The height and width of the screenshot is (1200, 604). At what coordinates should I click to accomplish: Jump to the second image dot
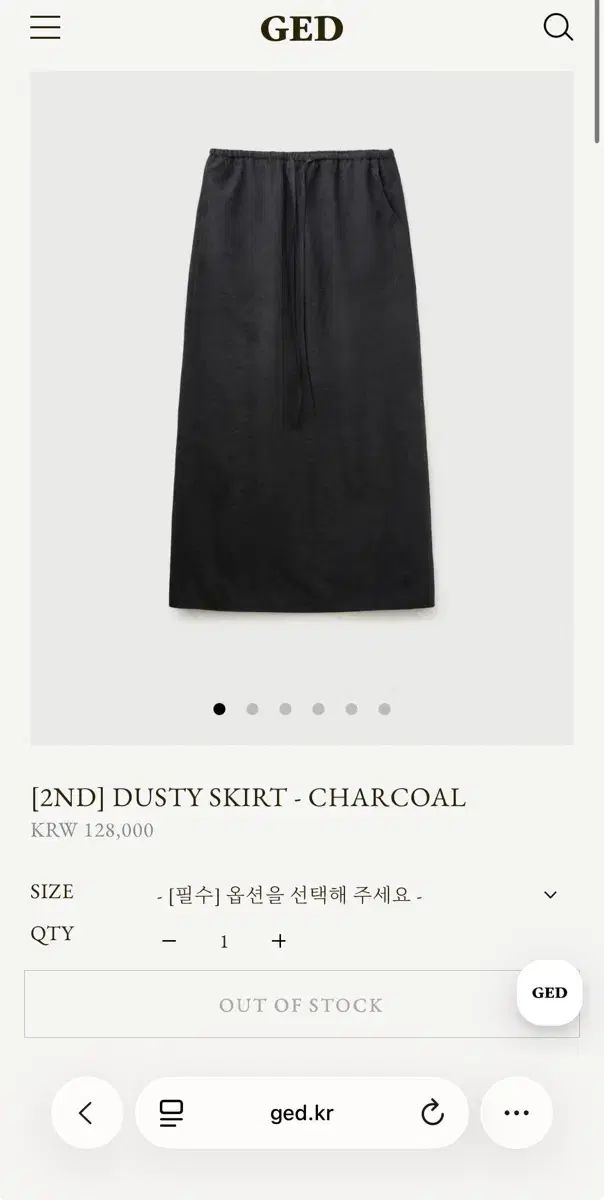(x=252, y=709)
